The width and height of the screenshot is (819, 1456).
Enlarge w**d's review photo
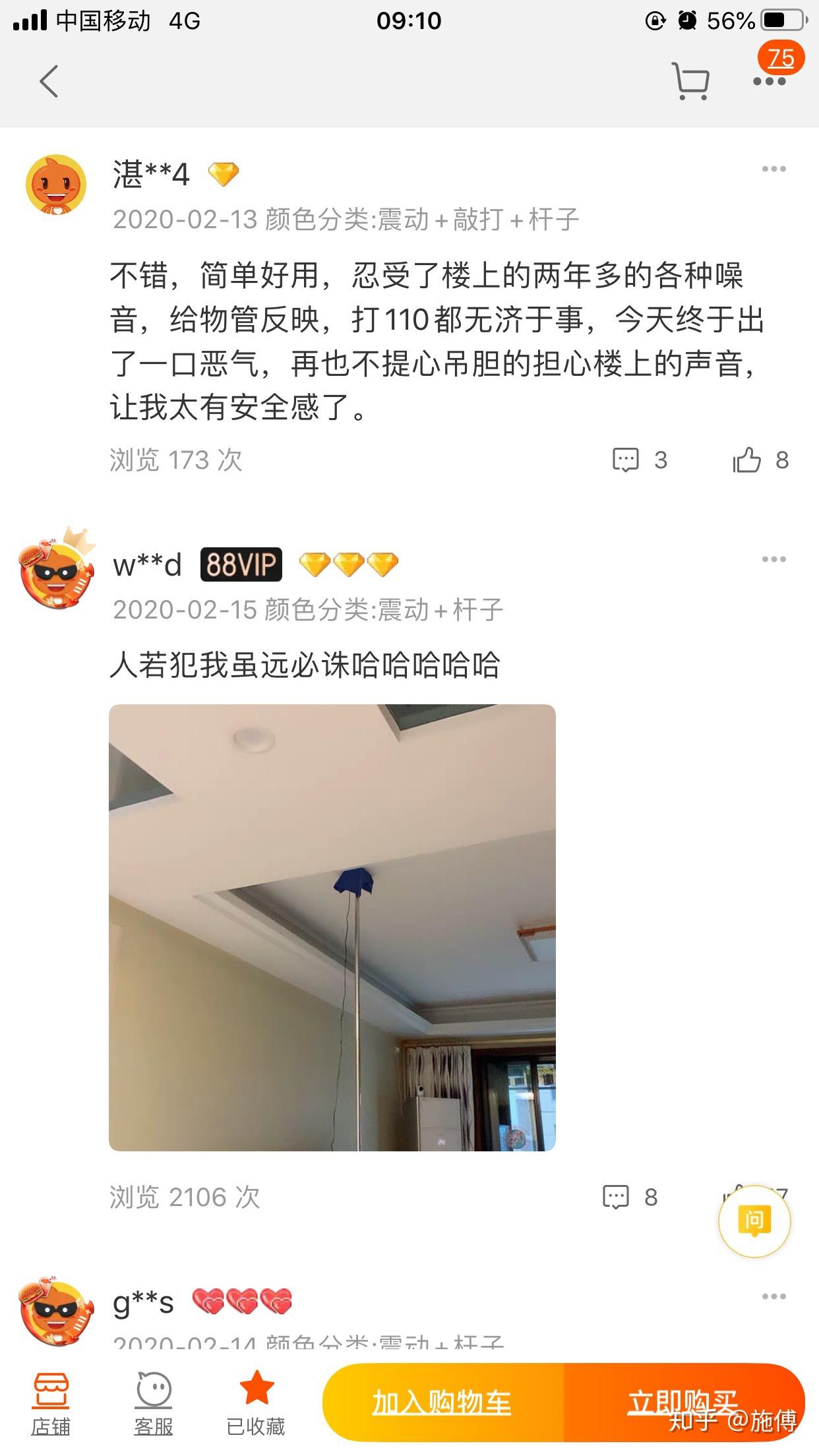(332, 927)
